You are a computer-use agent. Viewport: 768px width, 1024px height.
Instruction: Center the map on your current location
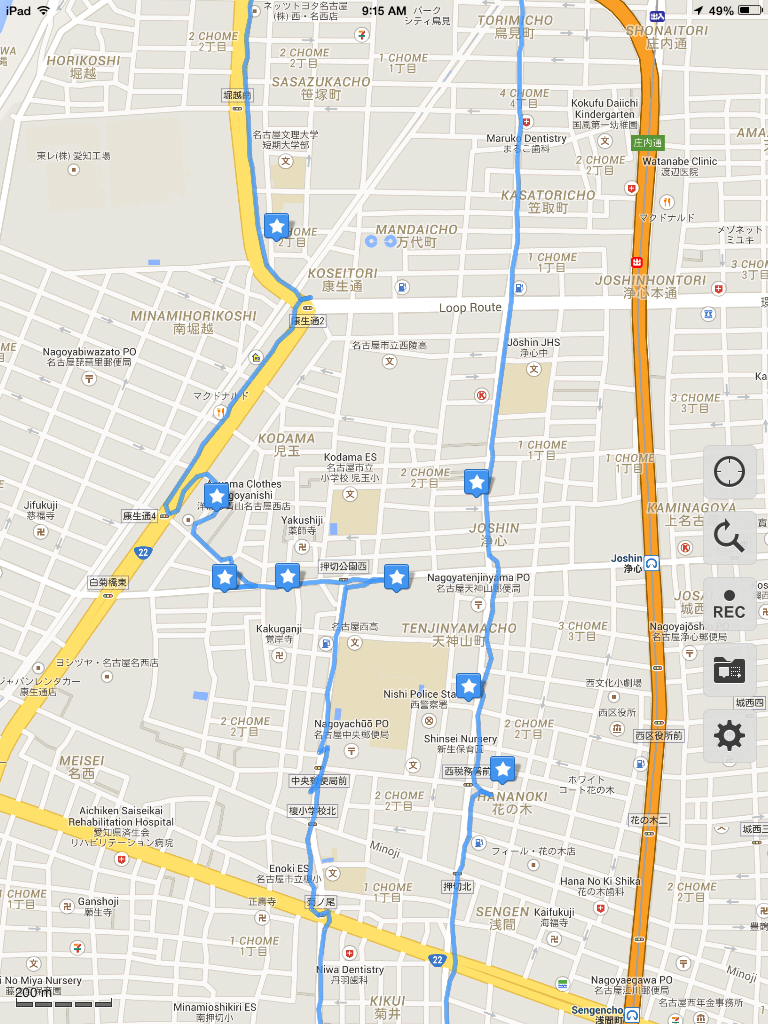729,471
